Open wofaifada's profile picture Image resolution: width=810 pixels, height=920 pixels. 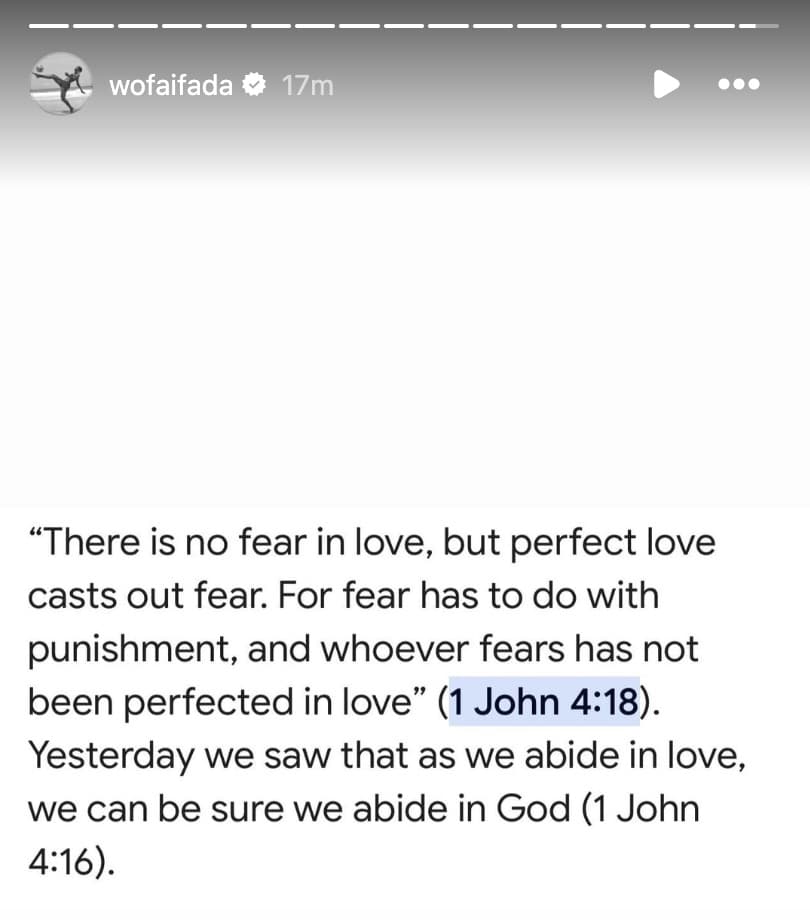coord(61,84)
